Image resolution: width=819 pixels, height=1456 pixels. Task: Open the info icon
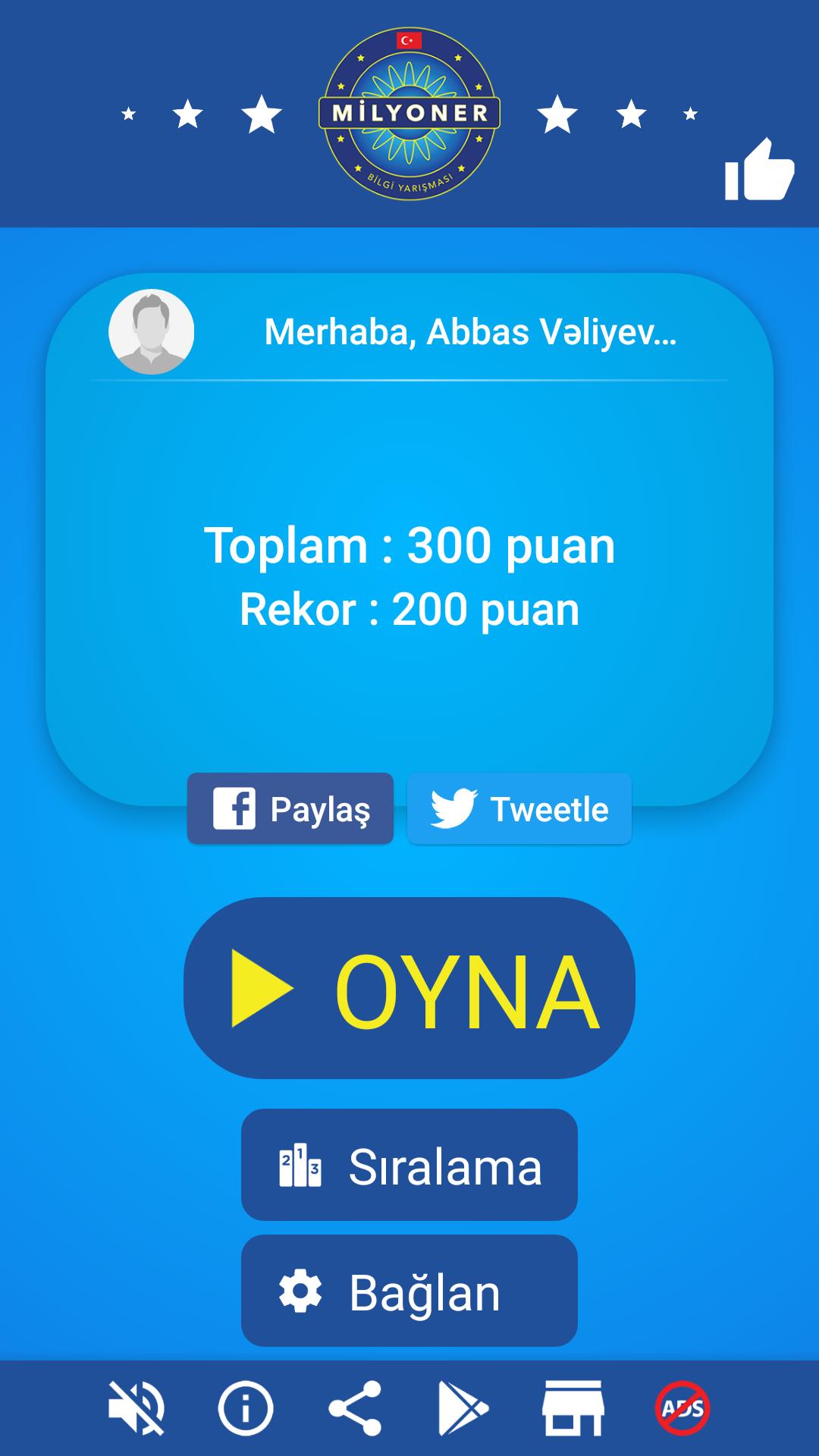click(x=245, y=1408)
